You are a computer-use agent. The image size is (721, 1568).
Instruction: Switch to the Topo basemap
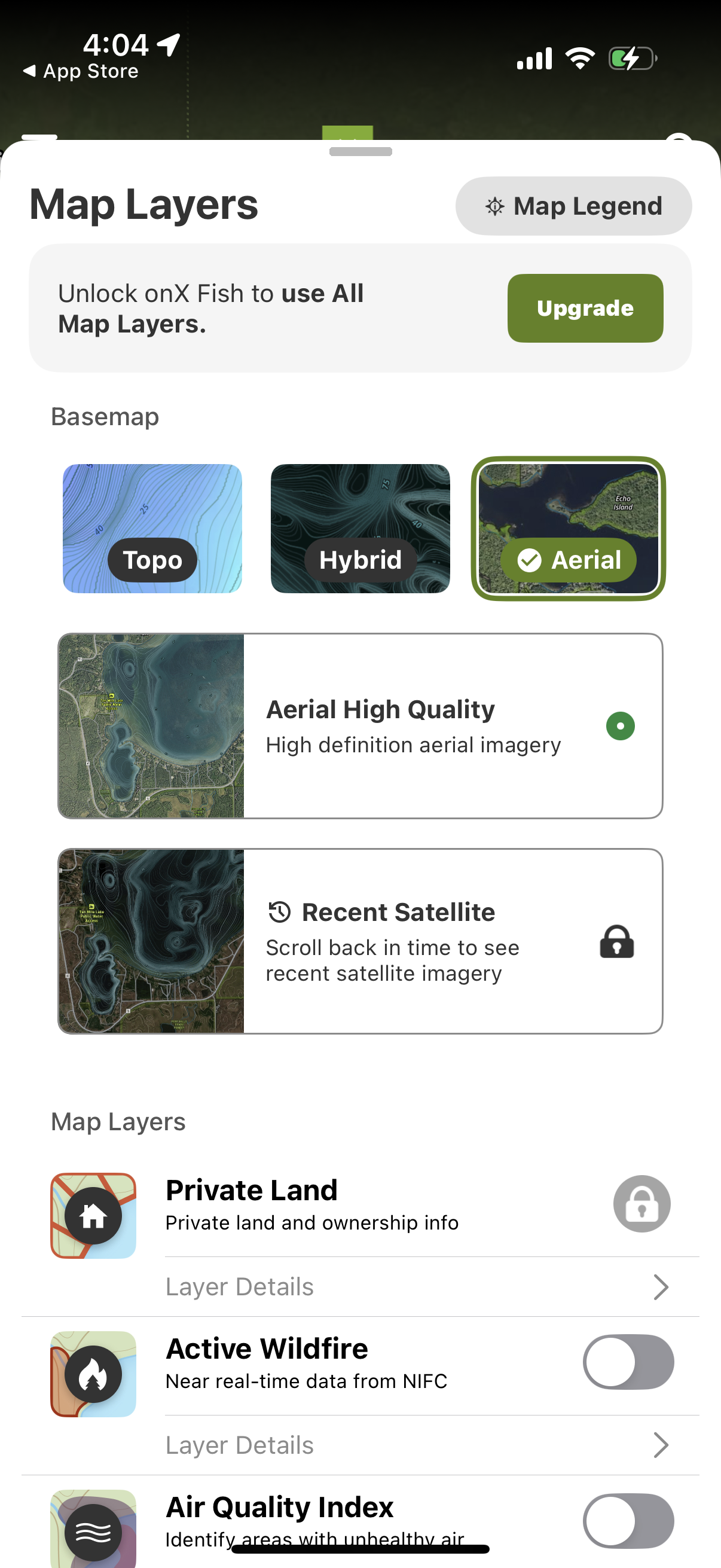pyautogui.click(x=151, y=527)
